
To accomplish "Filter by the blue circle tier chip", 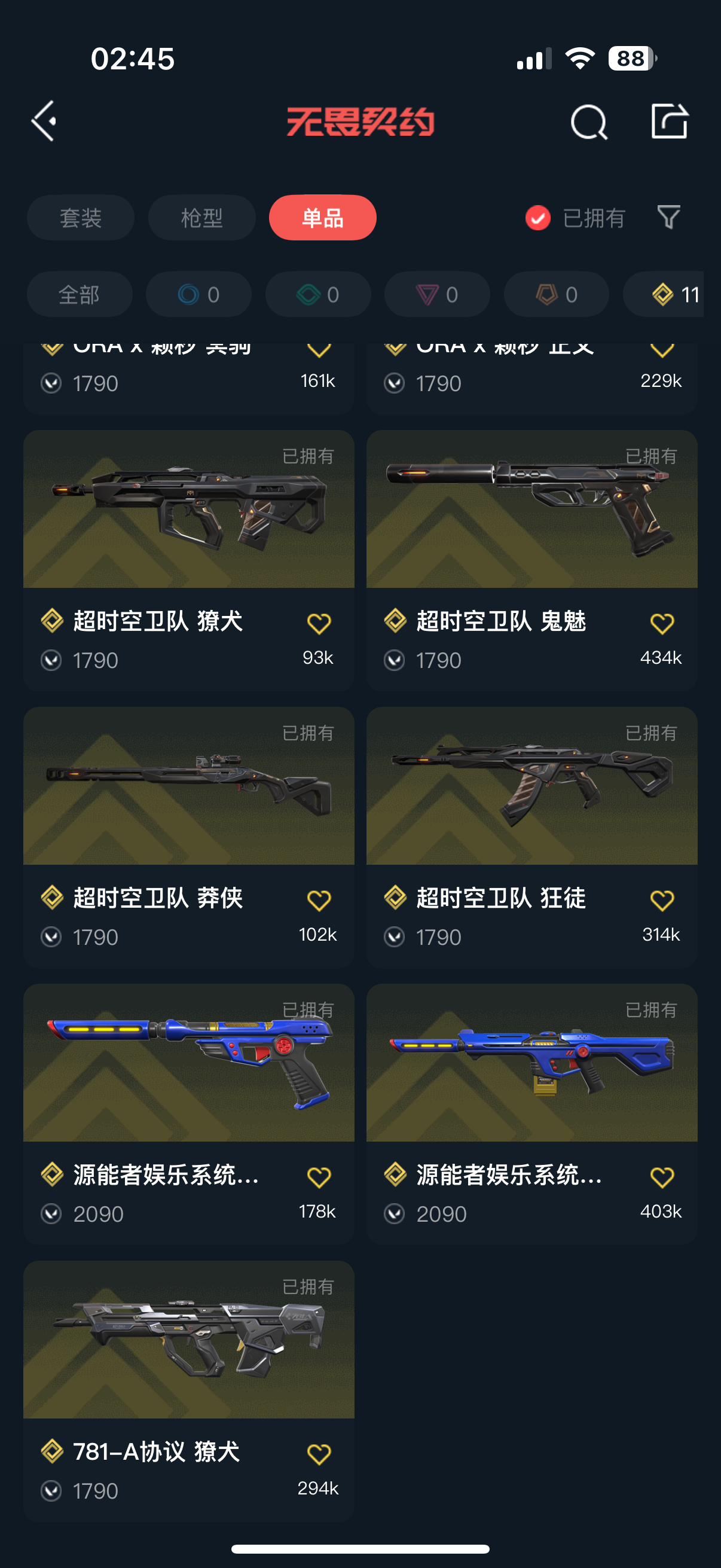I will pos(198,295).
